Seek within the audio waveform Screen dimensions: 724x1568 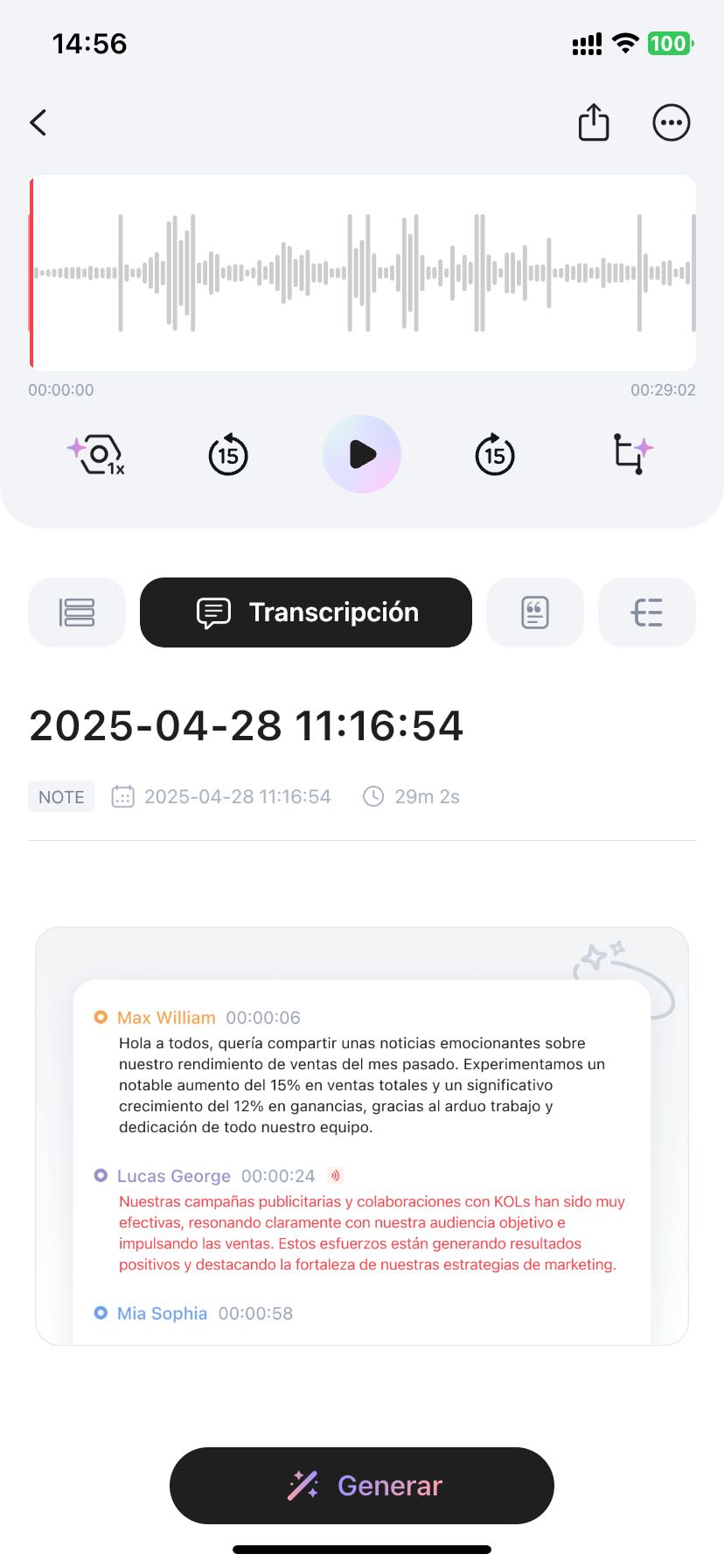(363, 273)
